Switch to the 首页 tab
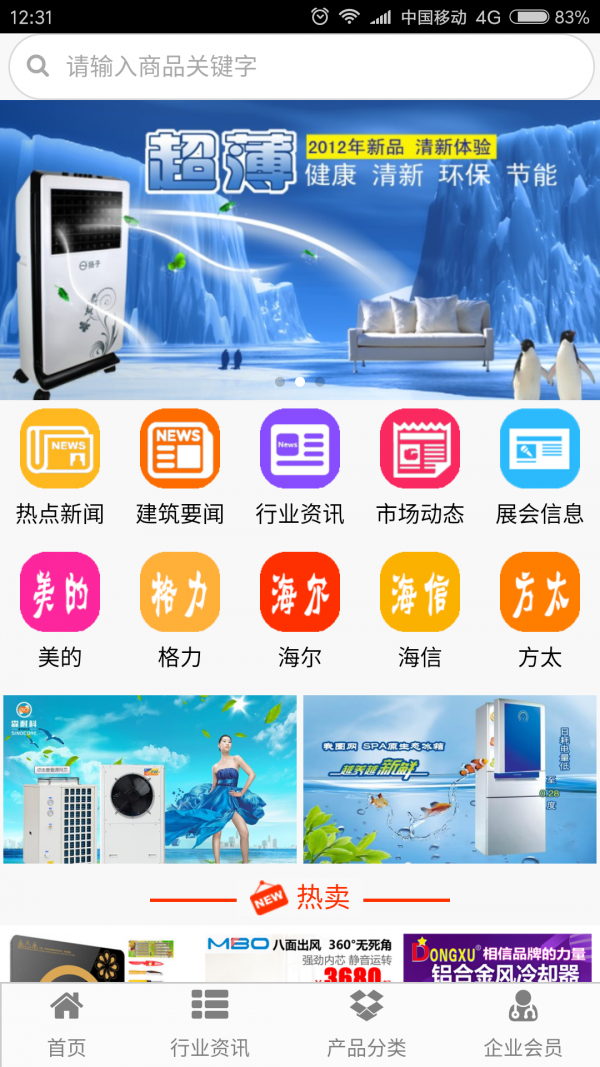The width and height of the screenshot is (600, 1067). 67,1024
